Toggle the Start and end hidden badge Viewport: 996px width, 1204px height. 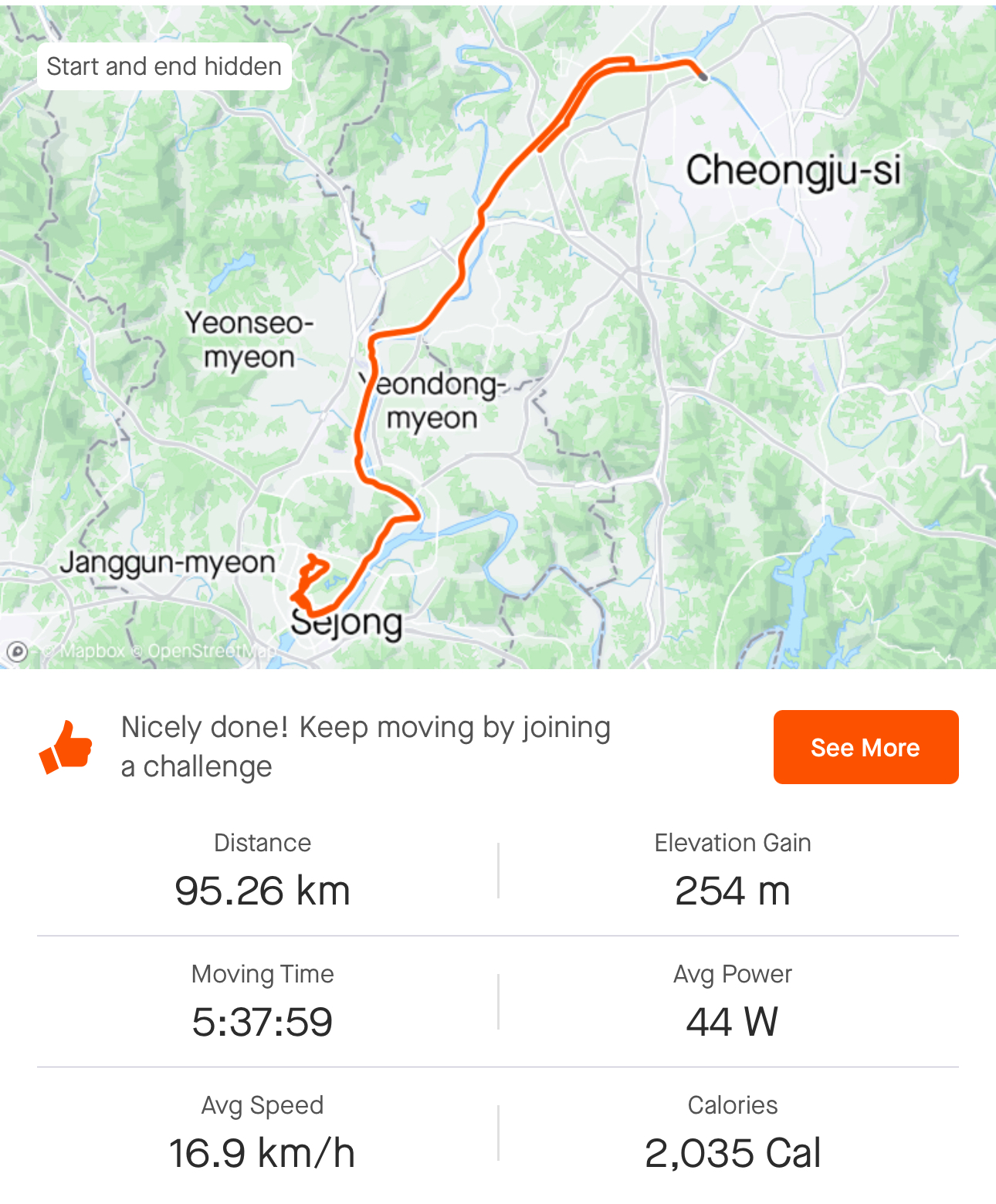click(x=164, y=66)
